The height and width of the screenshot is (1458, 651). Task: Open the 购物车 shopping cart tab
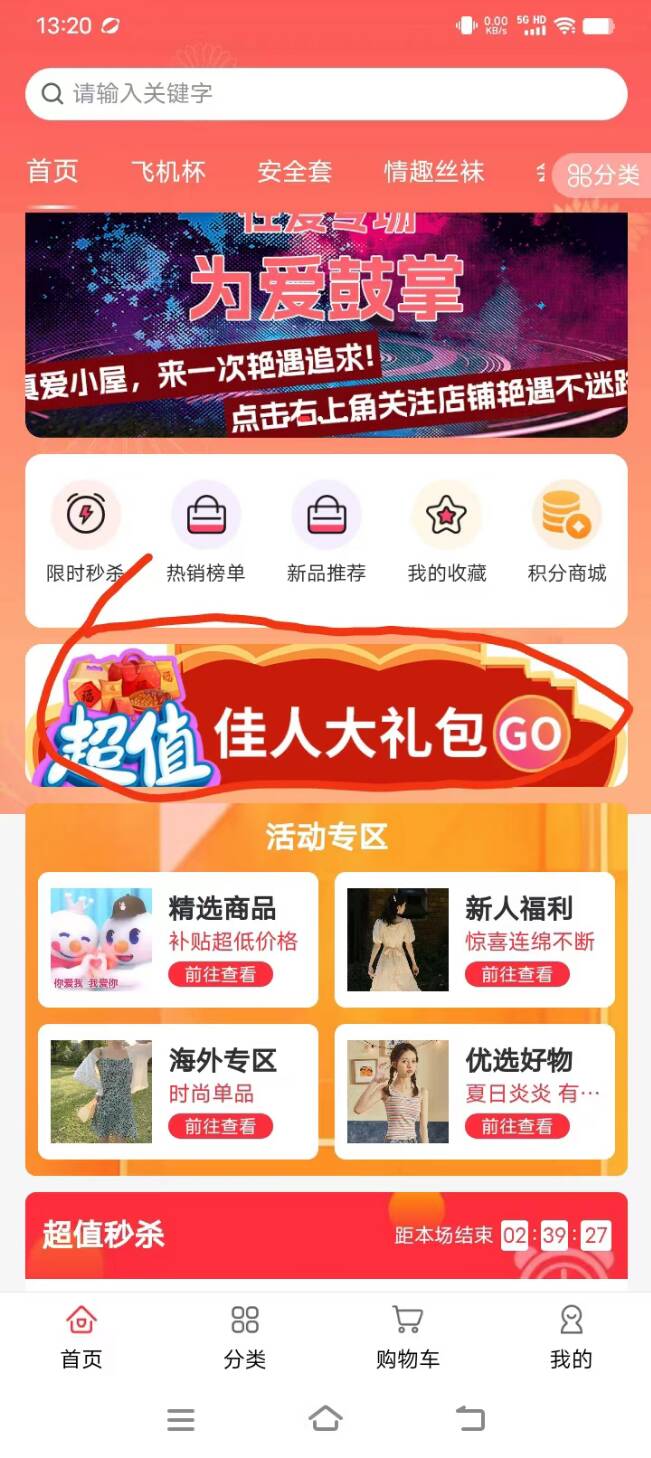point(407,1336)
